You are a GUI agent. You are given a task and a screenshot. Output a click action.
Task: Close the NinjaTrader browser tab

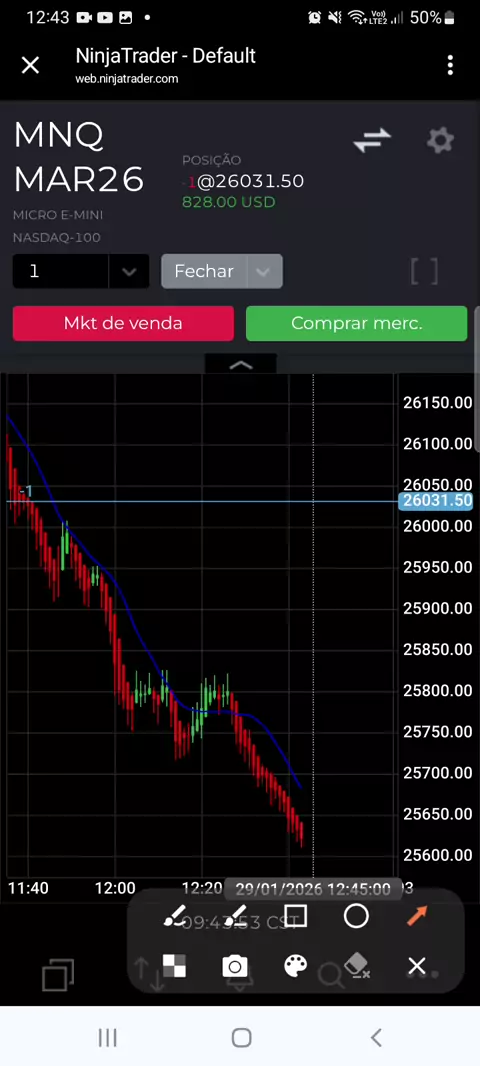pos(30,65)
